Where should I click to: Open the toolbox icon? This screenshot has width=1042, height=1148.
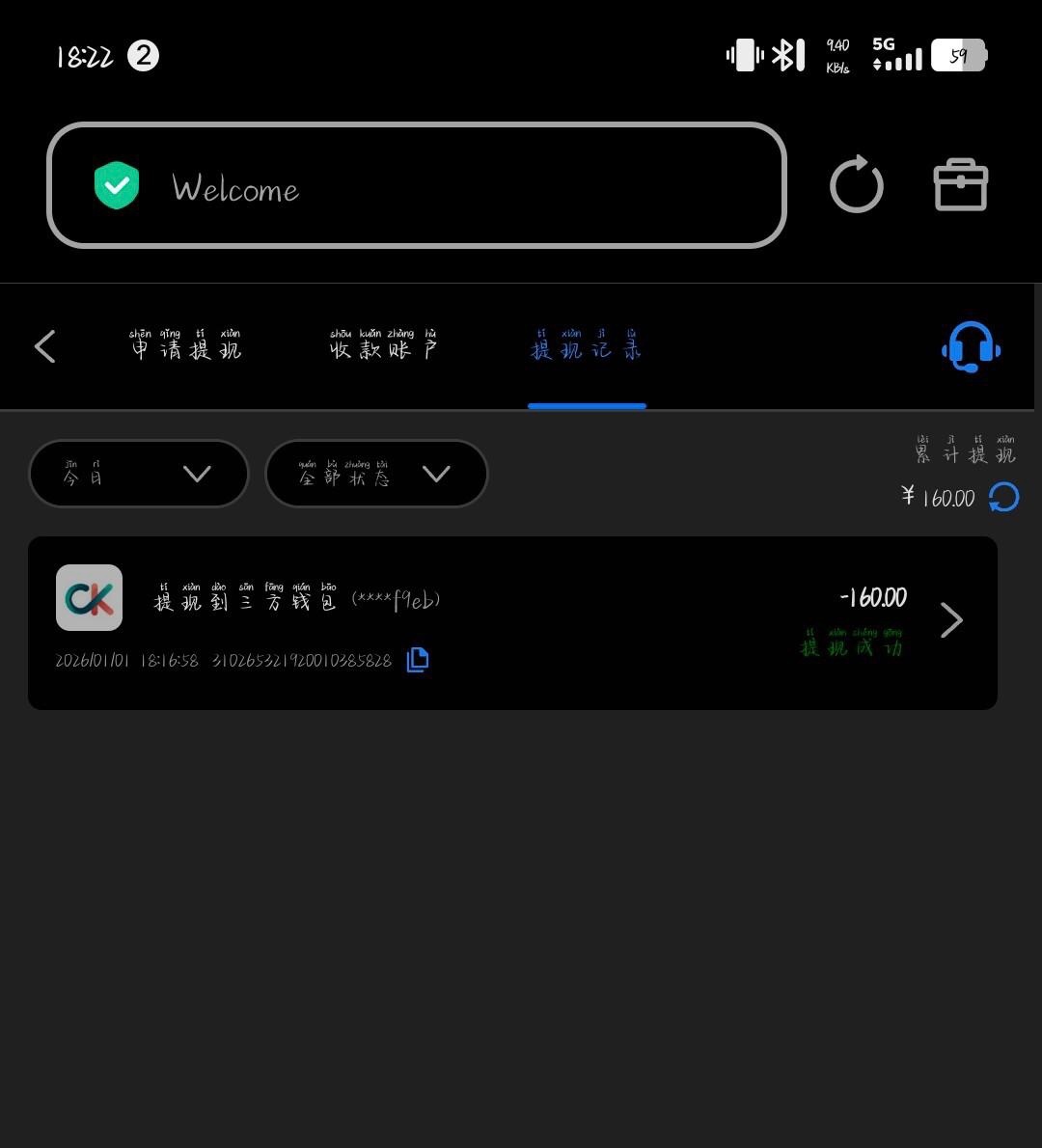tap(961, 184)
